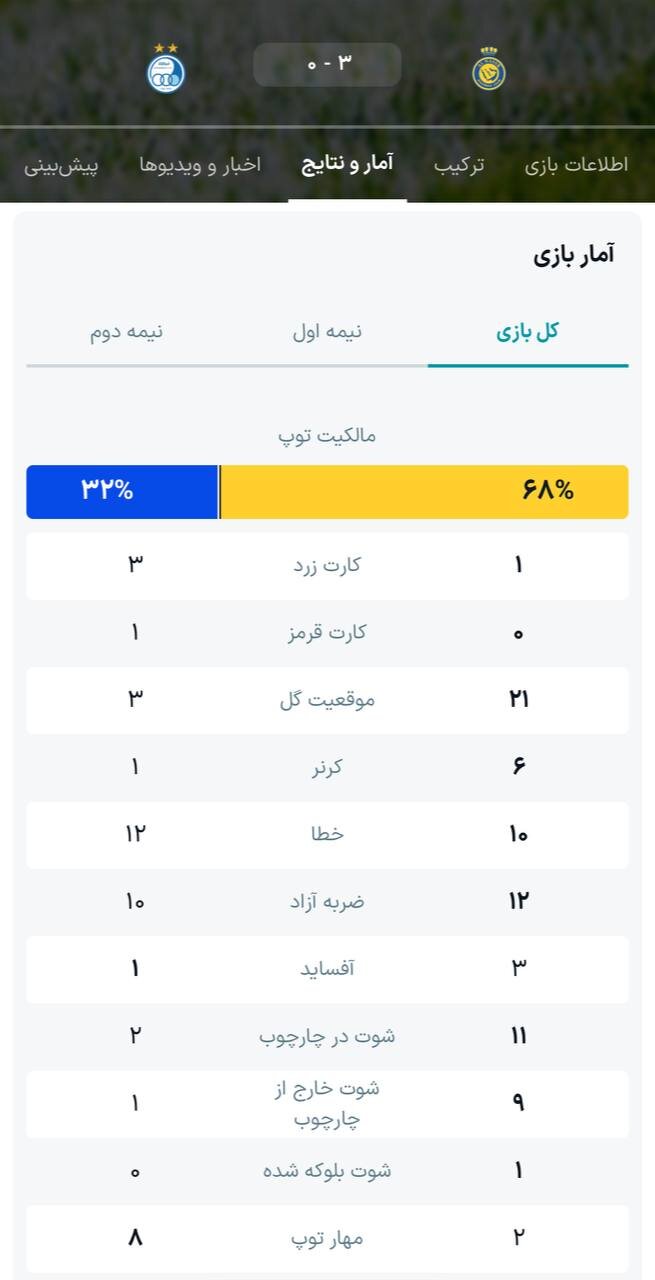Screen dimensions: 655x1280
Task: Open the اخبار و ویدیوها tab
Action: tap(200, 165)
